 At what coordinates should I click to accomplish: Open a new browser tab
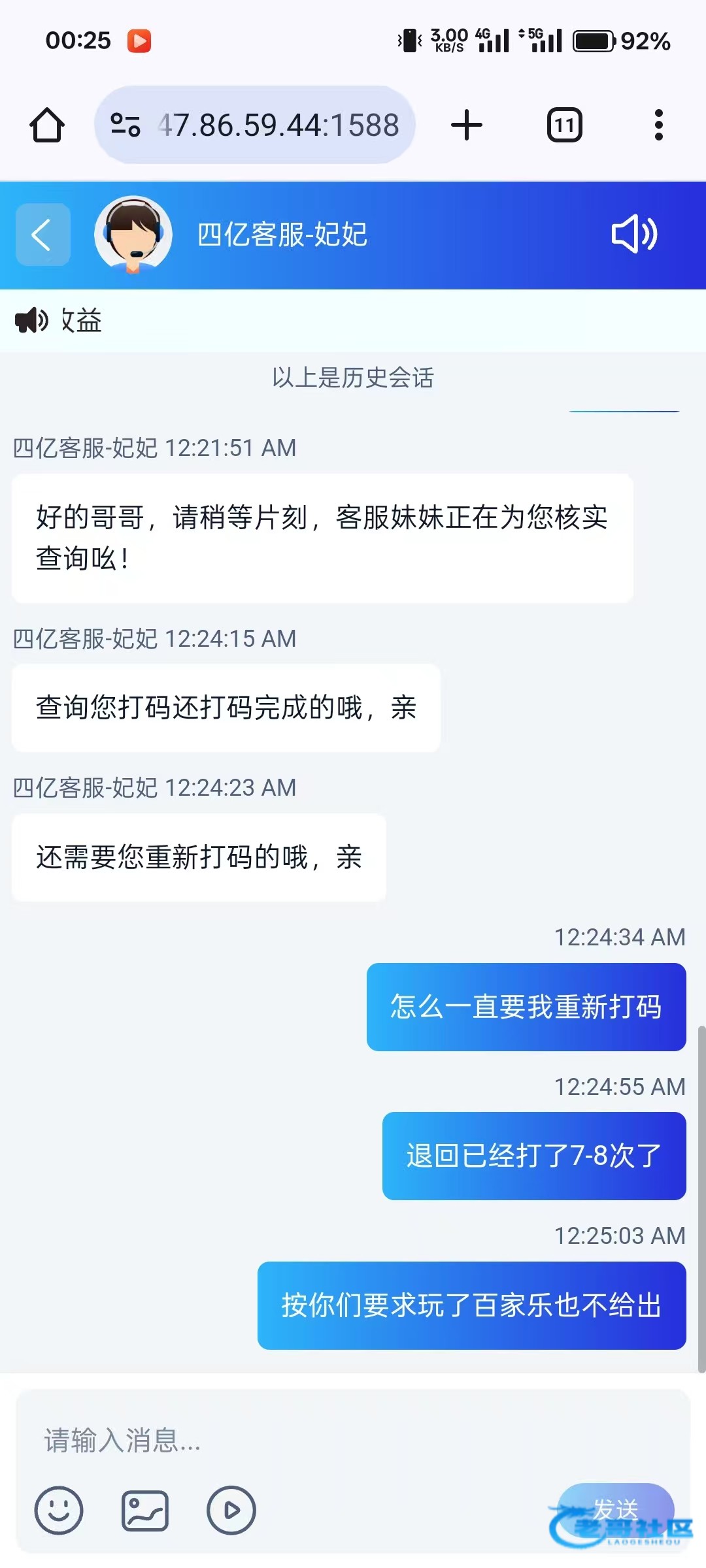point(467,125)
